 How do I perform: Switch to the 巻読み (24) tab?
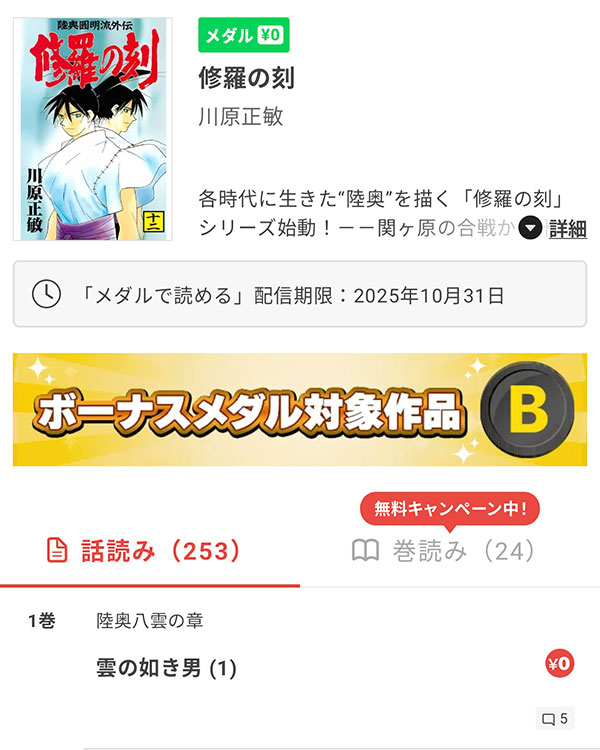click(x=444, y=551)
